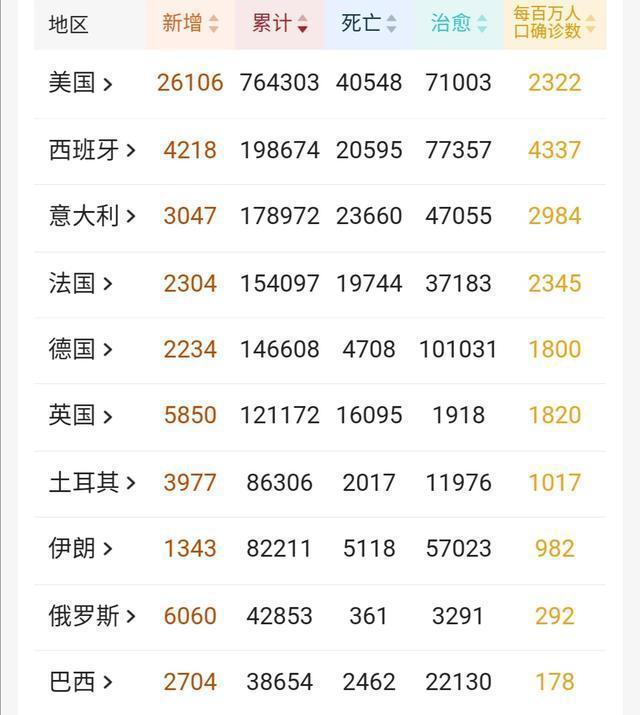
Task: Sort the table by 累计 column
Action: coord(279,24)
